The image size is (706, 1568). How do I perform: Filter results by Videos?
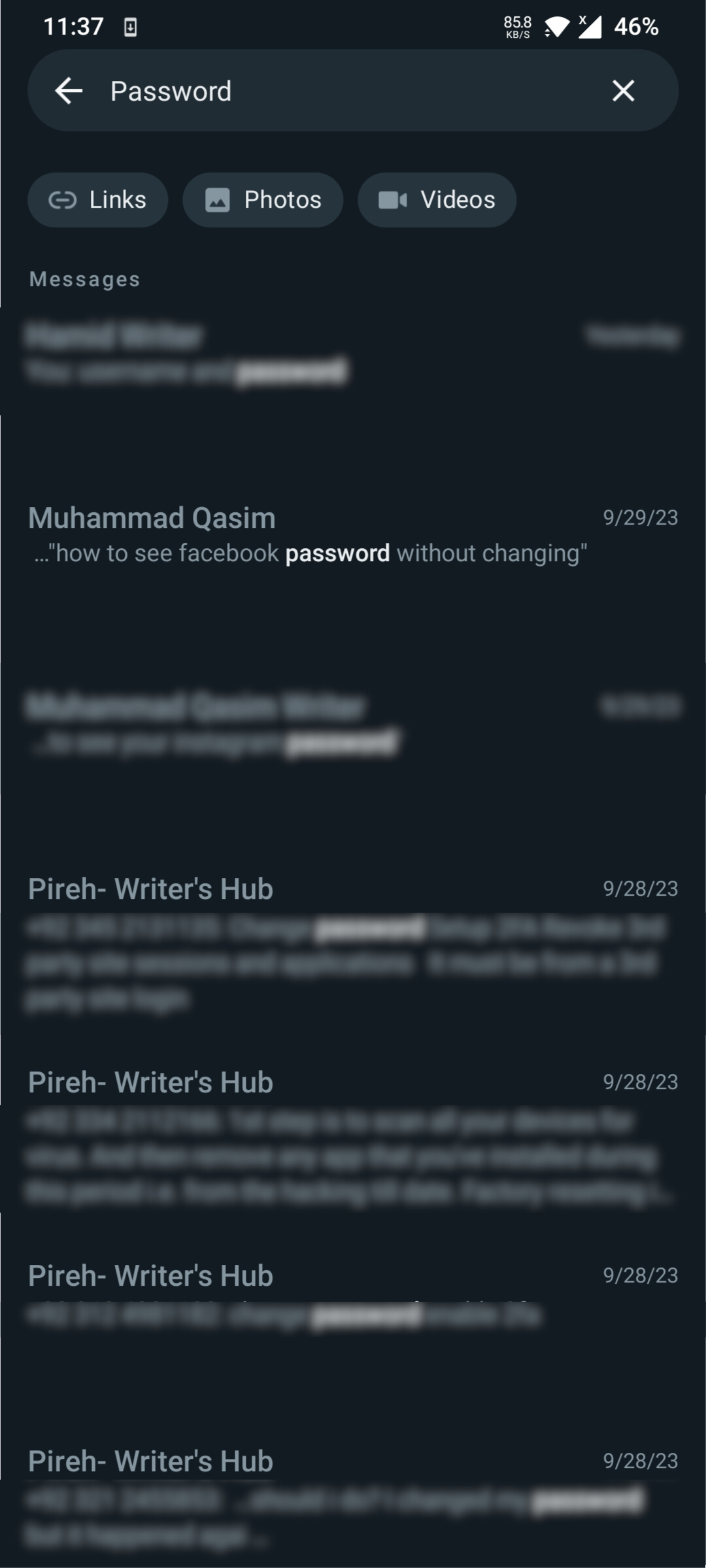(x=437, y=200)
